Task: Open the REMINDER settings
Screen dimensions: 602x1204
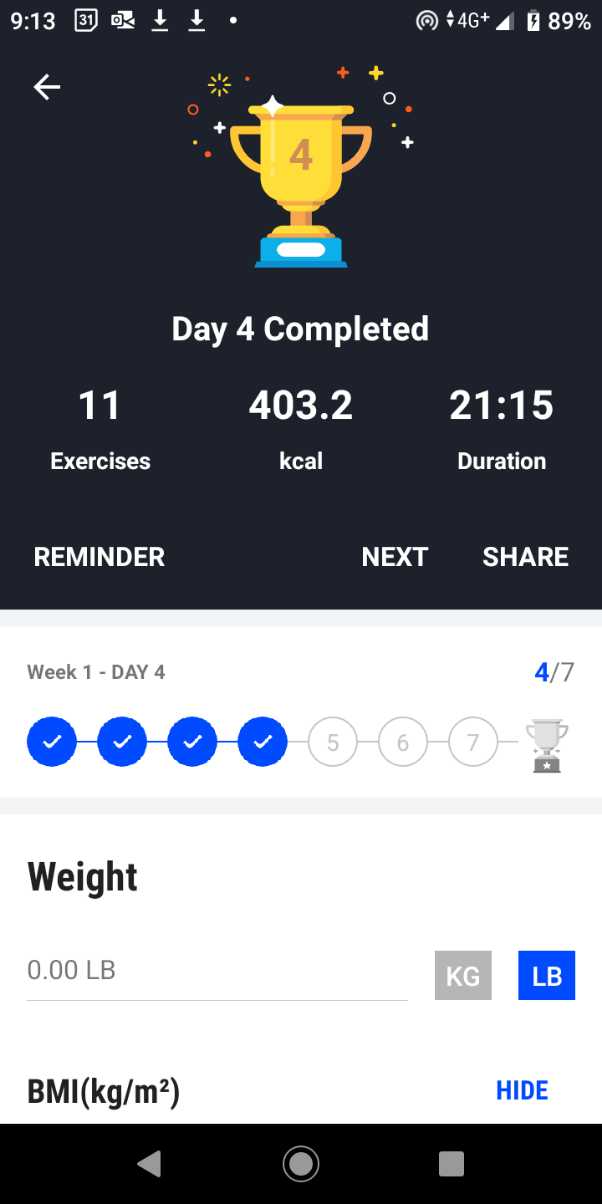Action: (x=99, y=557)
